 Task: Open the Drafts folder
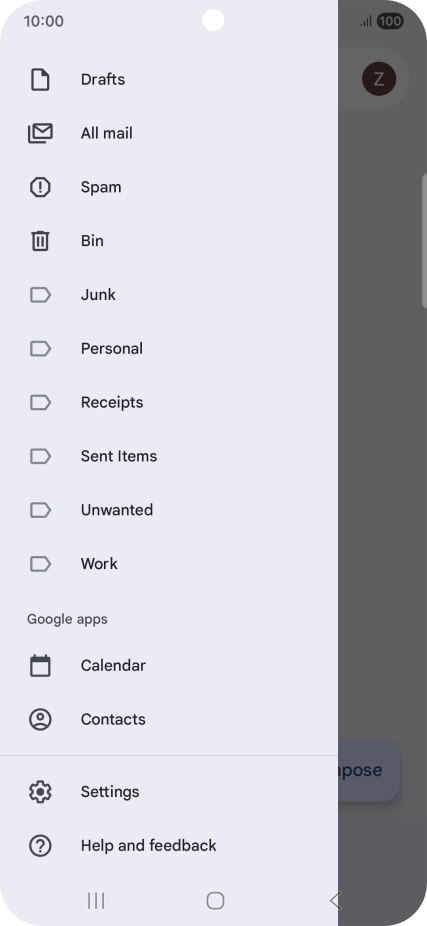tap(169, 79)
